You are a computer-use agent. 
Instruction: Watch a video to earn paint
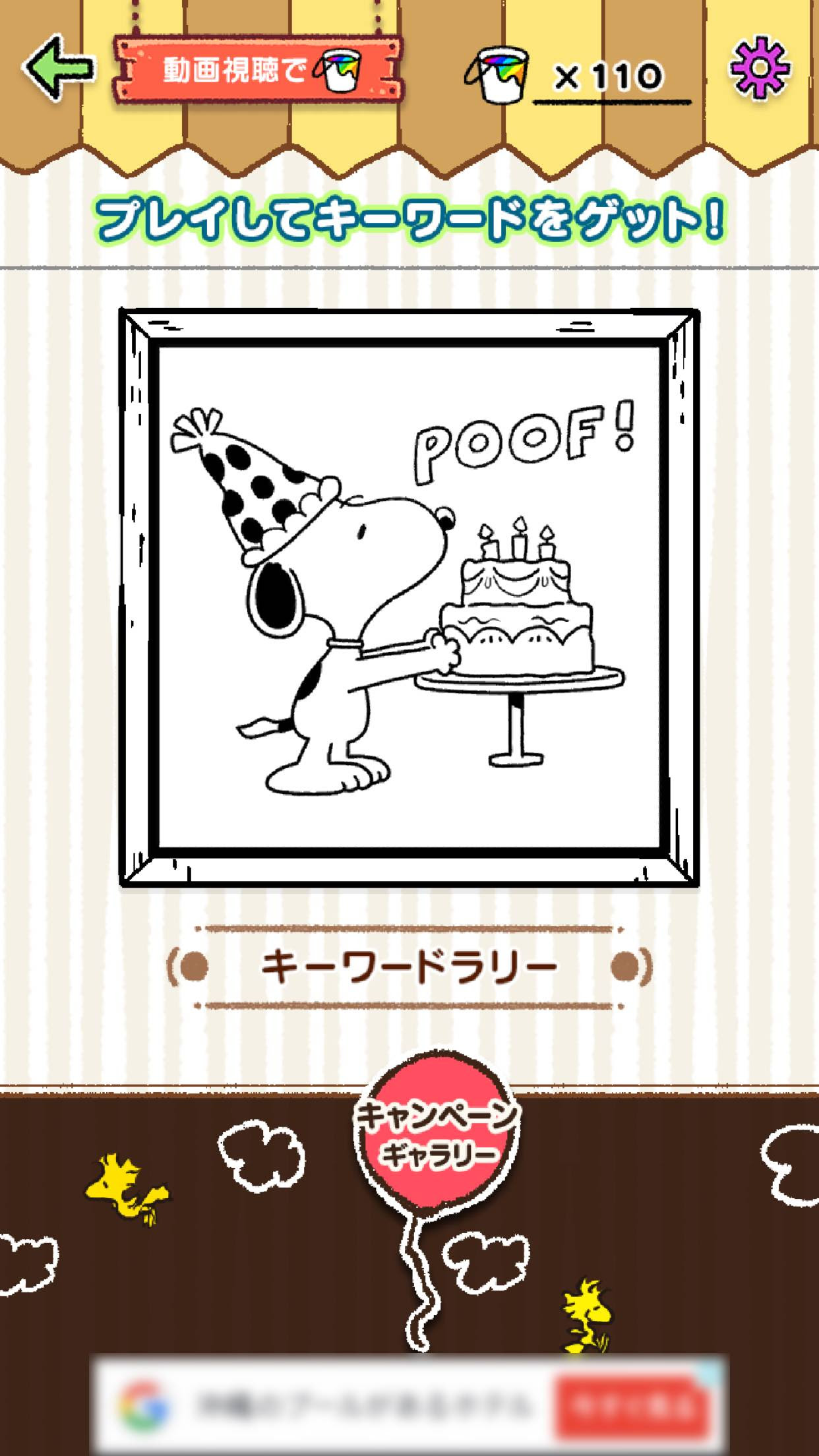pos(259,69)
